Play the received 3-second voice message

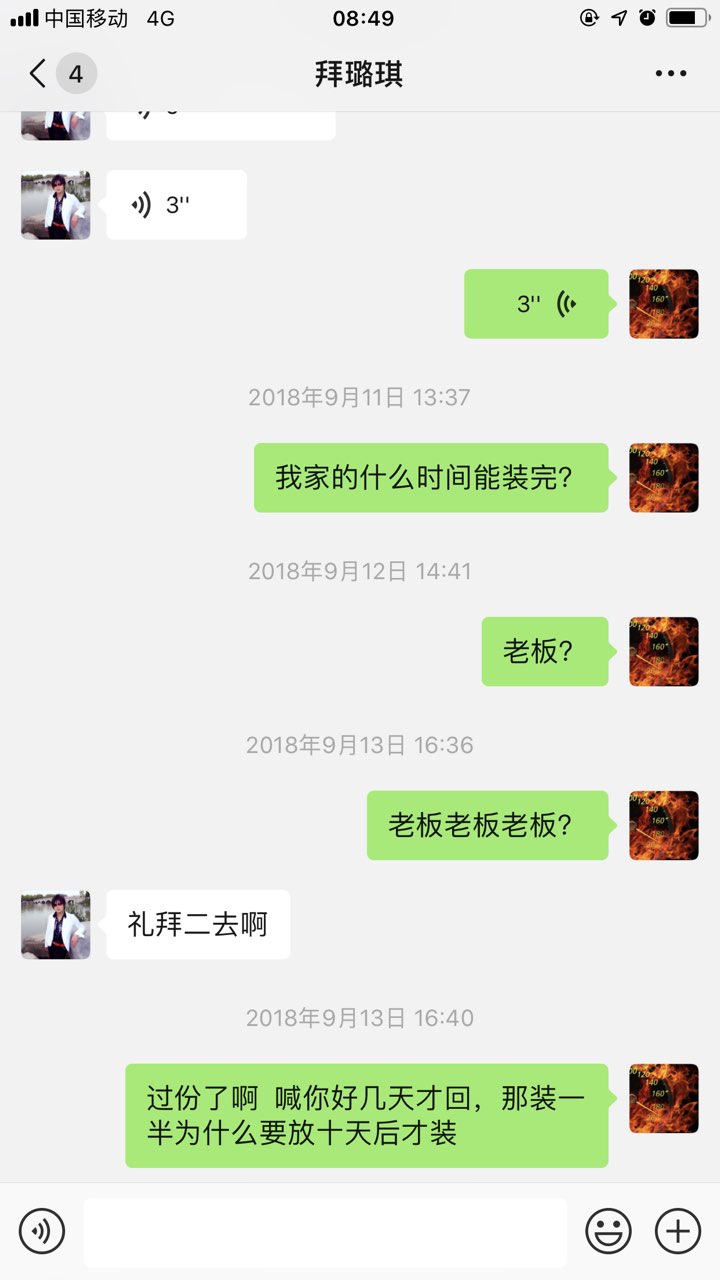(x=176, y=205)
